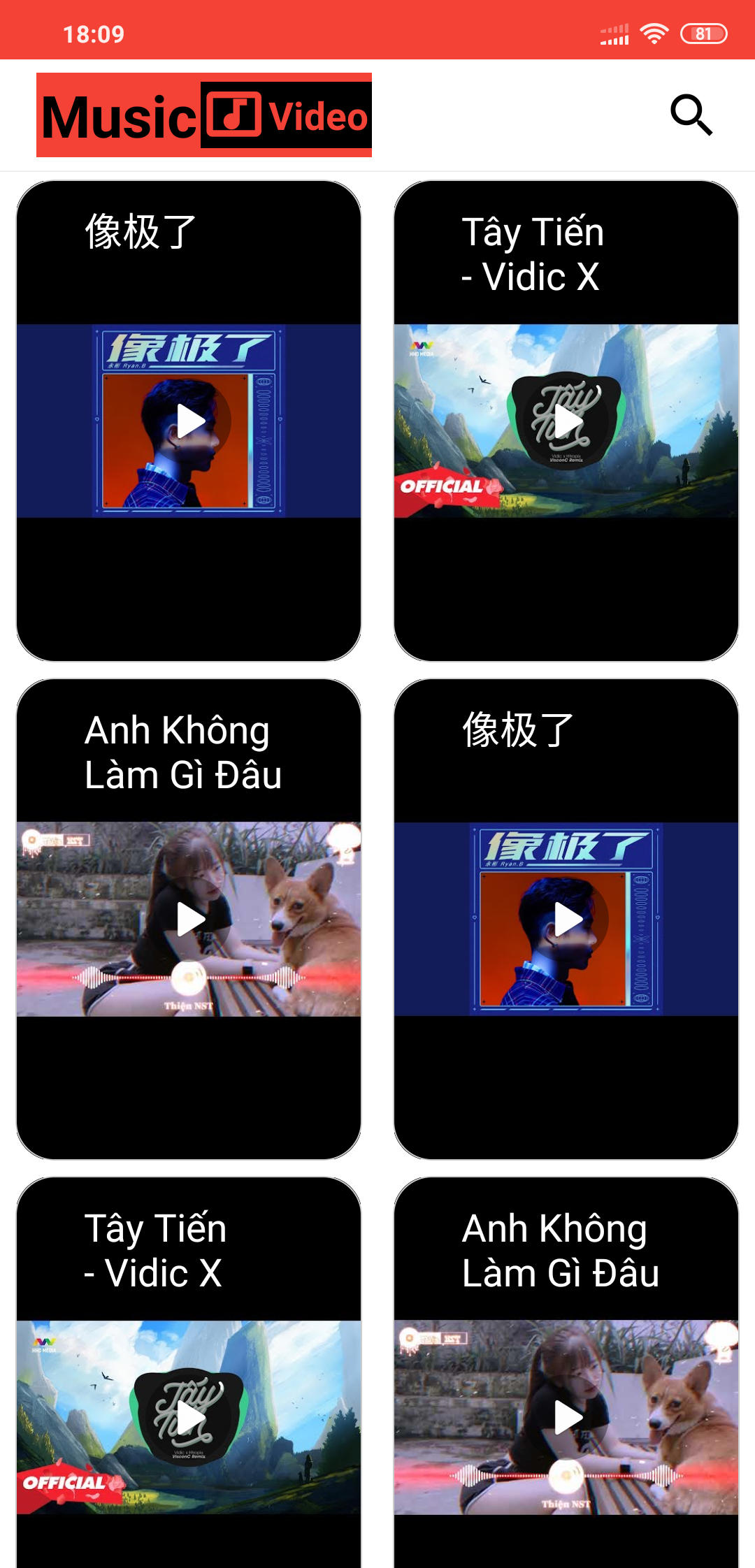Play the second Anh Không Làm Gì Đâu video
755x1568 pixels.
click(567, 1417)
